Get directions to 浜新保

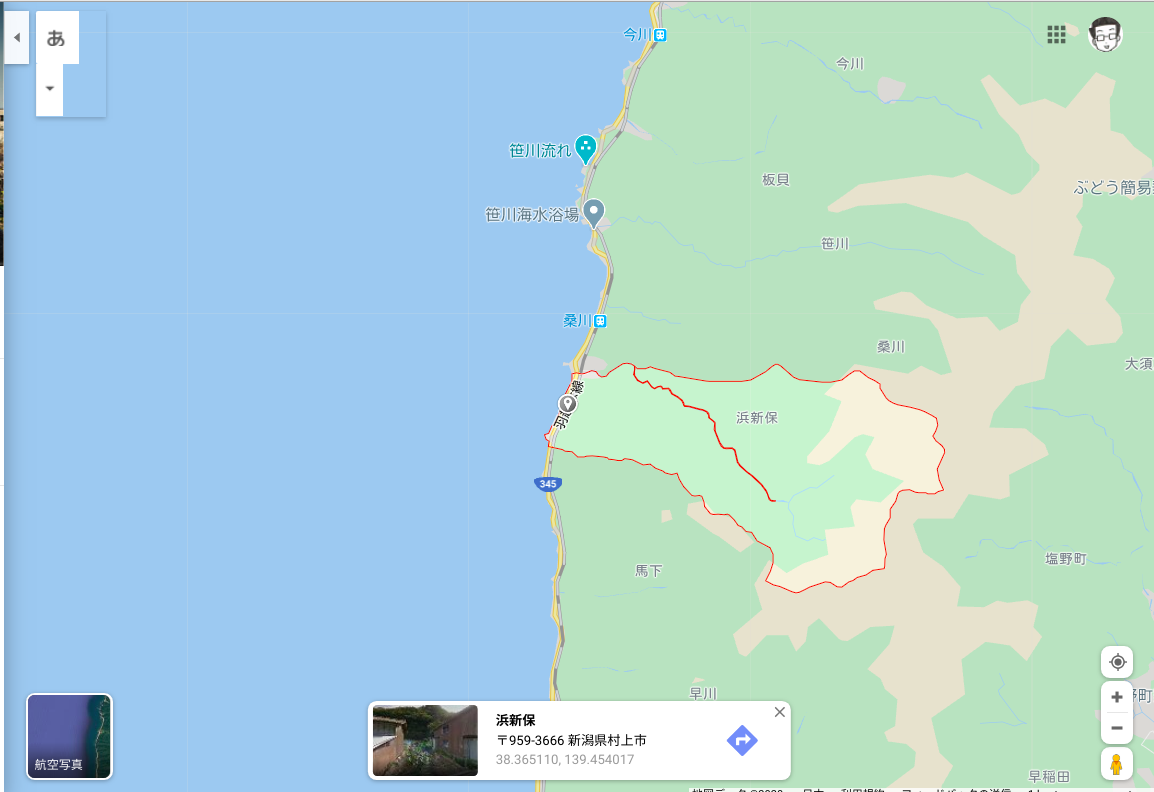tap(742, 740)
